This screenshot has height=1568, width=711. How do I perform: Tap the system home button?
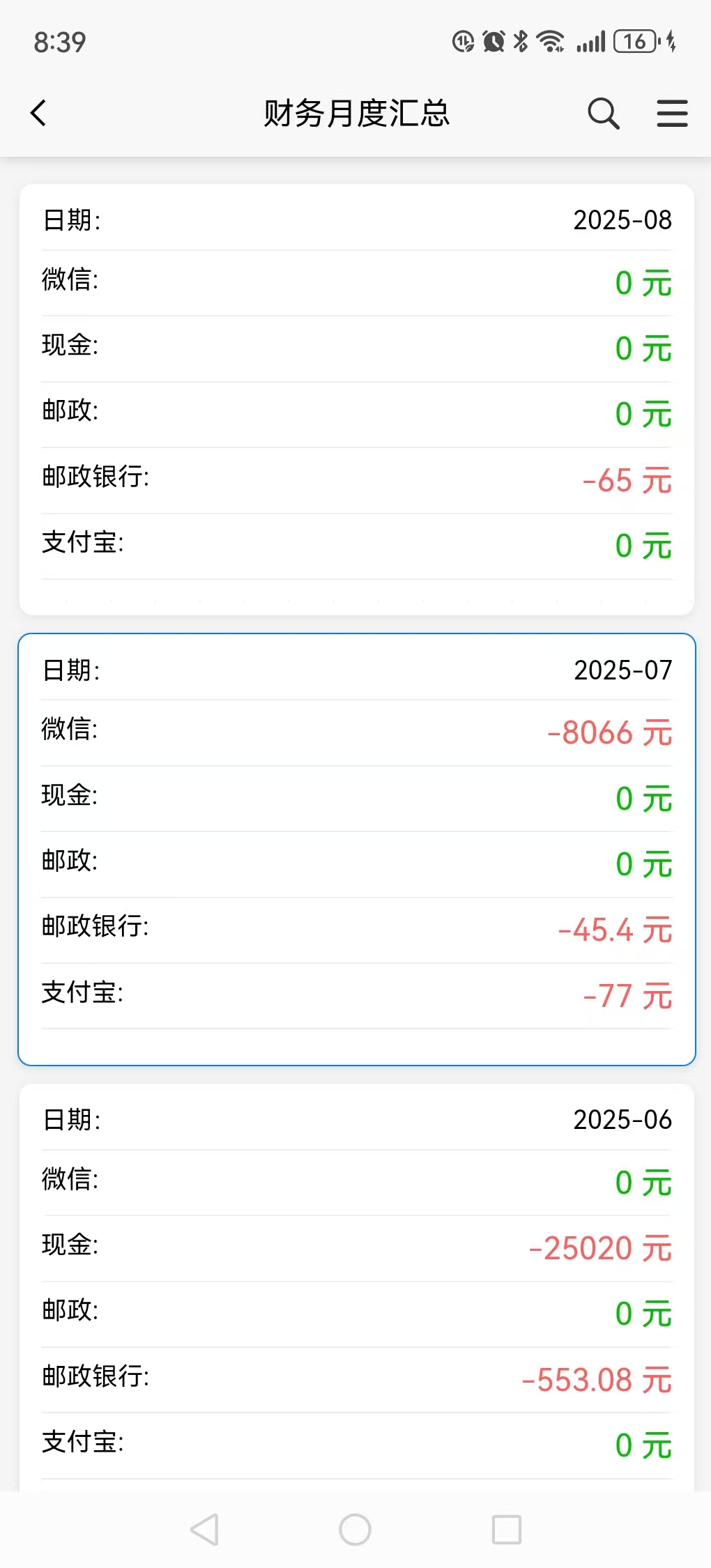355,1530
